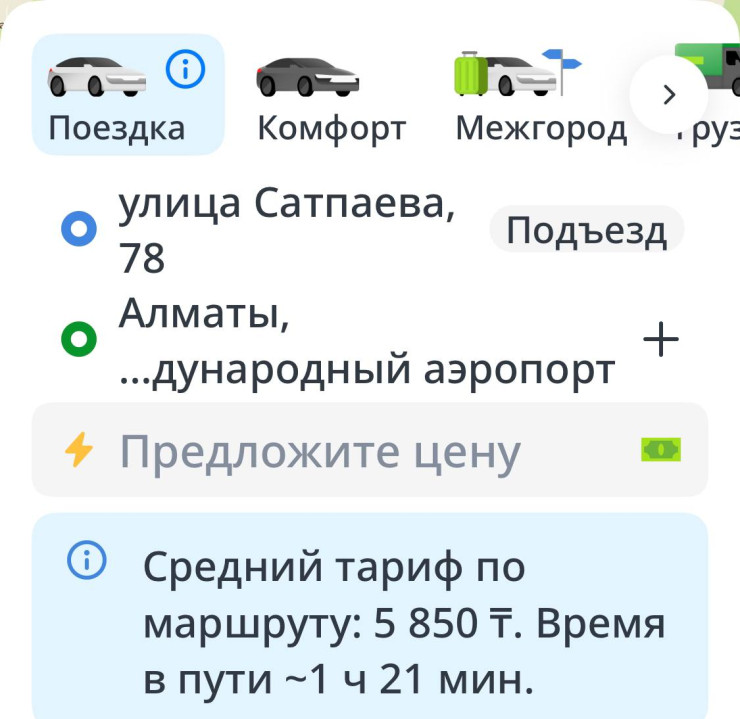
Task: Add another stop with plus icon
Action: click(x=661, y=341)
